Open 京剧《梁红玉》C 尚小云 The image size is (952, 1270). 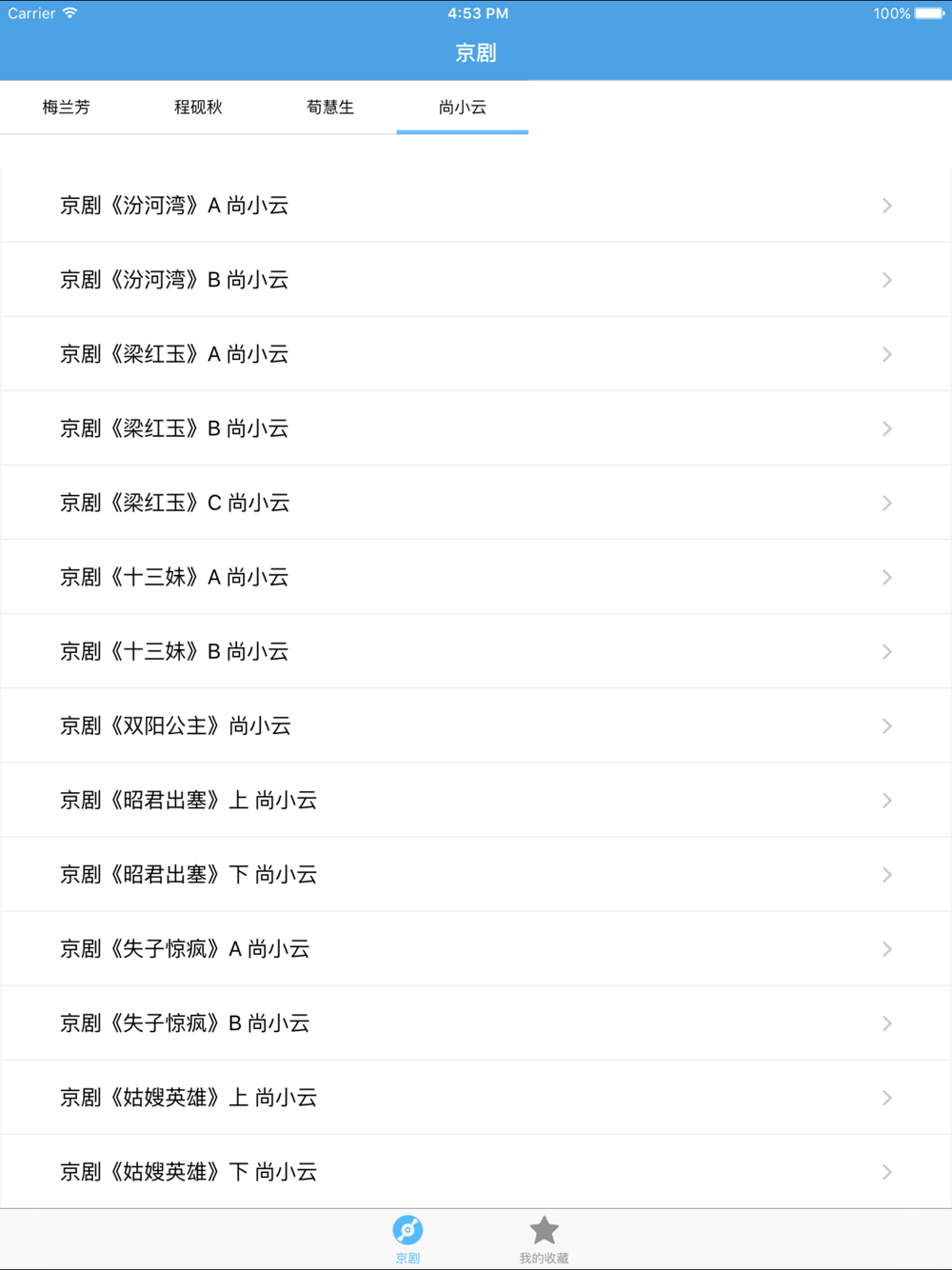click(476, 503)
